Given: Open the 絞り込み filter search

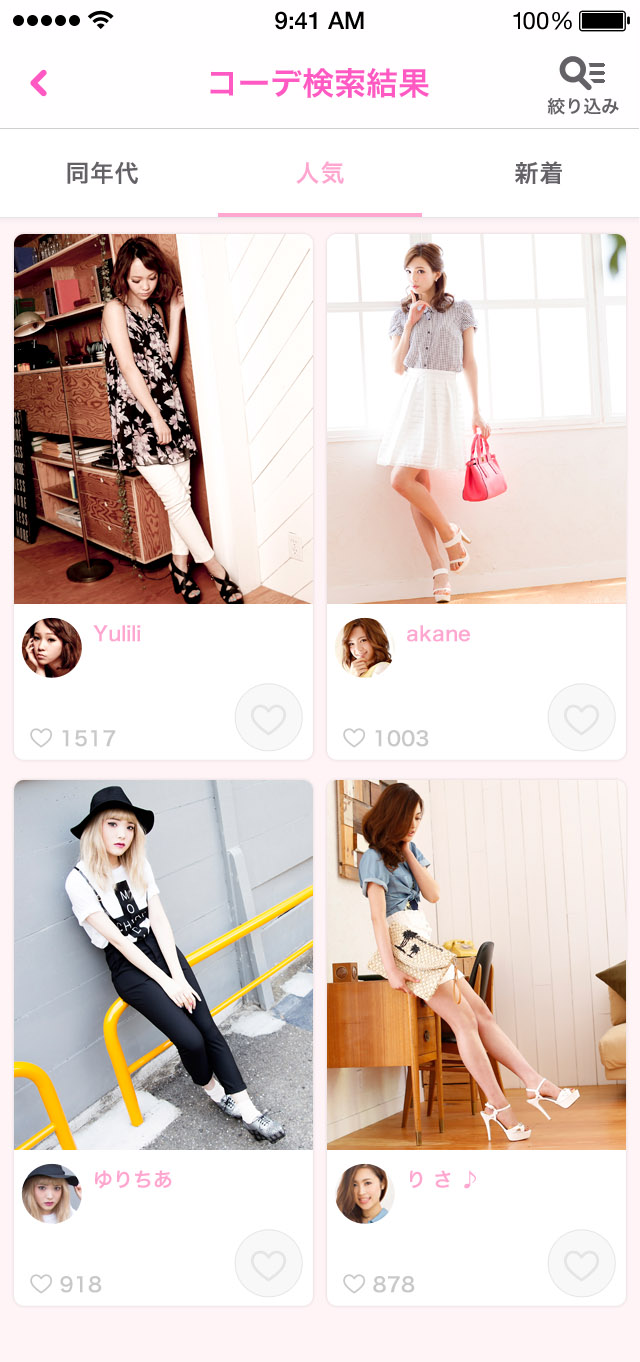Looking at the screenshot, I should coord(582,85).
